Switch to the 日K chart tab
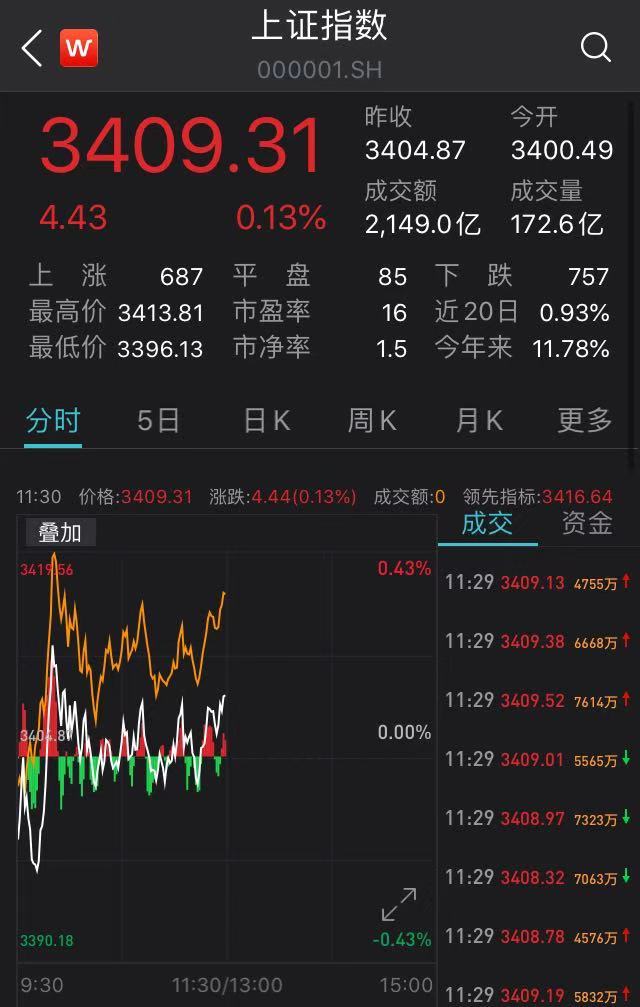640x1007 pixels. pyautogui.click(x=267, y=421)
